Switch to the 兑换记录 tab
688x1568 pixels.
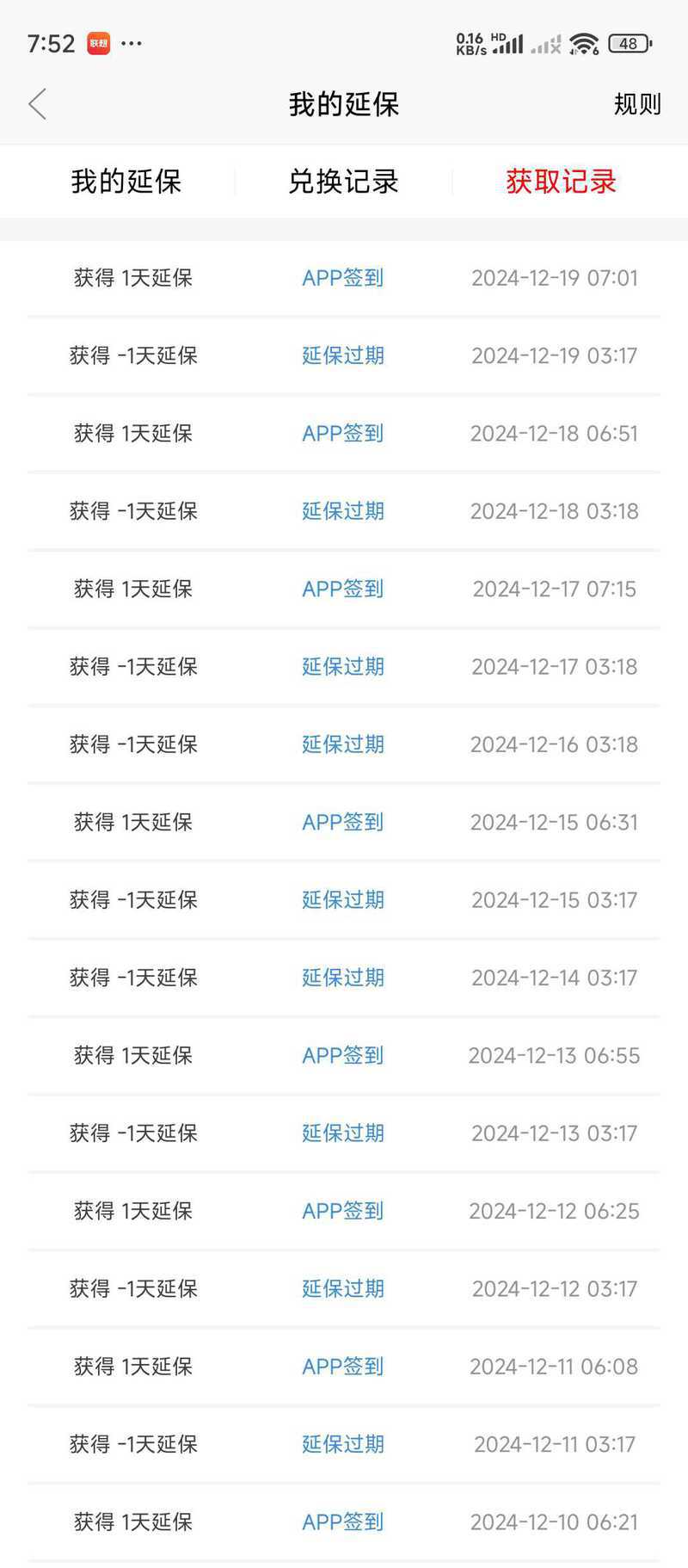[x=343, y=182]
